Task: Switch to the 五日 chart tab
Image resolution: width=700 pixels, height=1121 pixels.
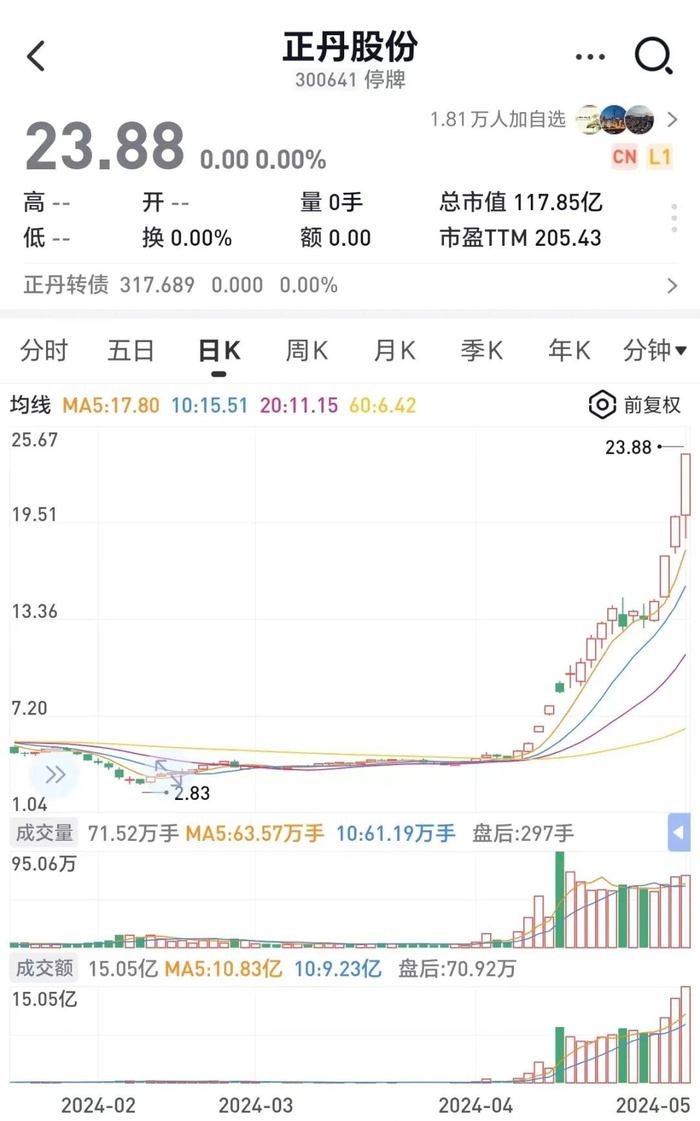Action: (x=131, y=351)
